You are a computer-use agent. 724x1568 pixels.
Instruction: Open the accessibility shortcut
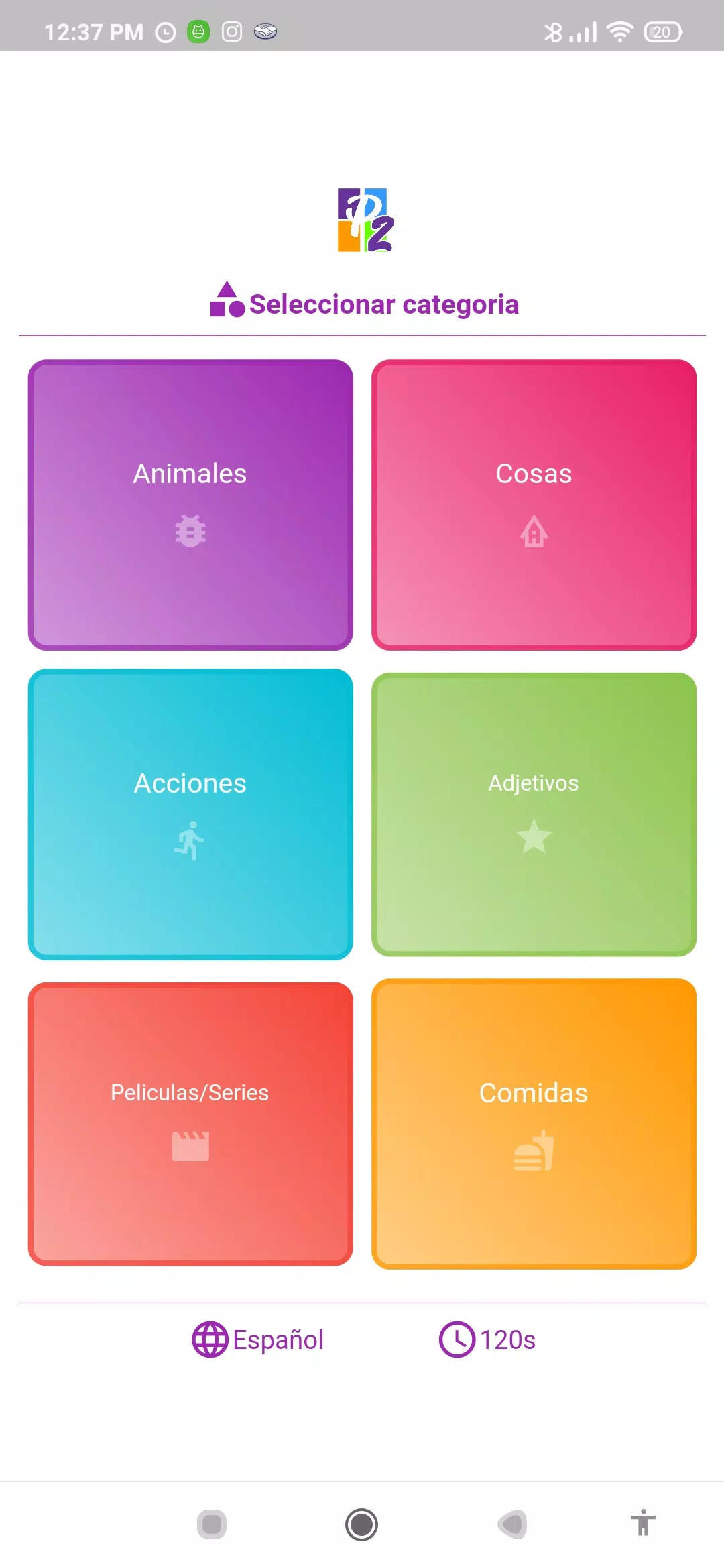(x=642, y=1523)
